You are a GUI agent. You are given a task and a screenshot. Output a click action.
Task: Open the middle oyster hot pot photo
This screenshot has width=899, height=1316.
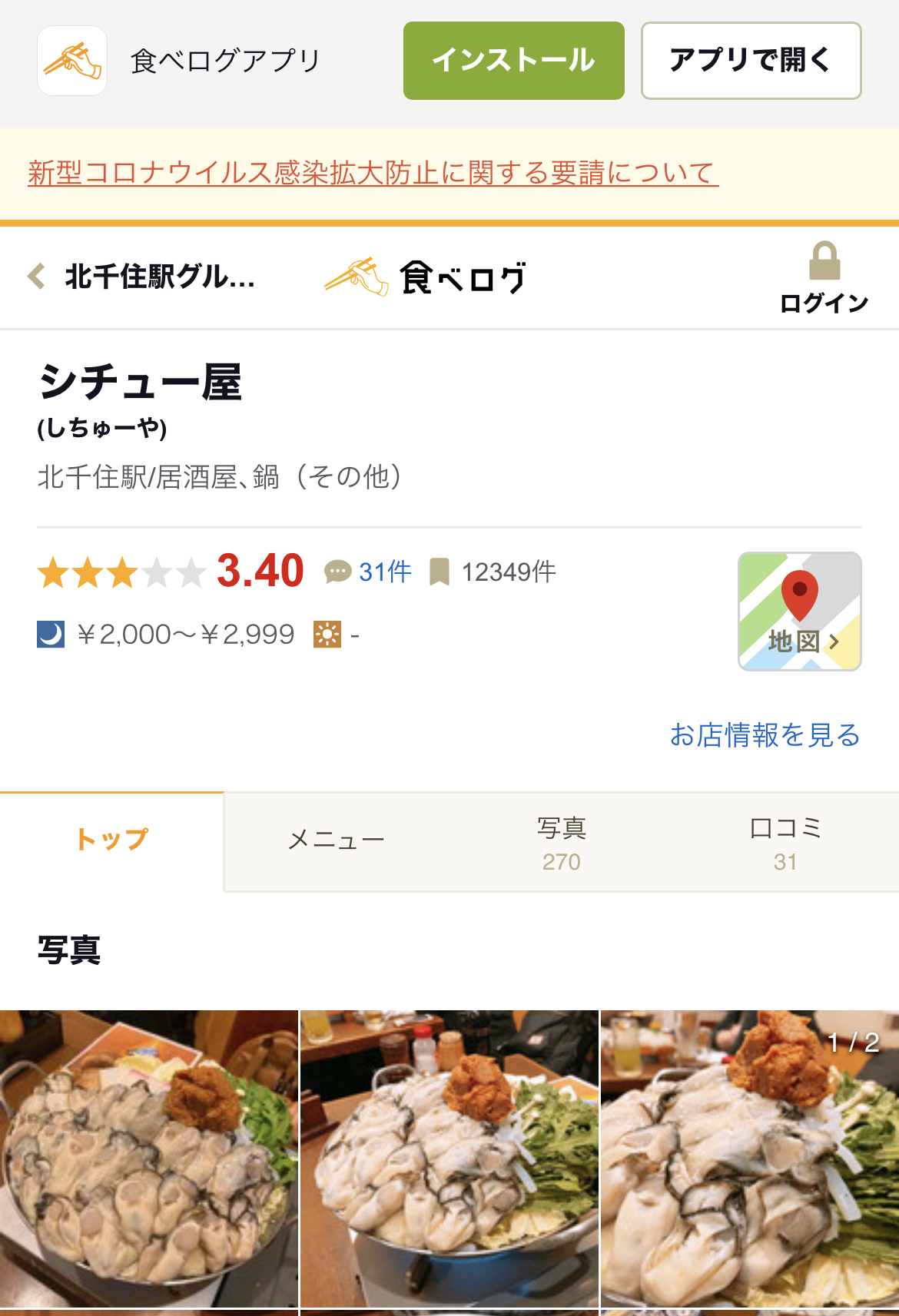pyautogui.click(x=449, y=1159)
